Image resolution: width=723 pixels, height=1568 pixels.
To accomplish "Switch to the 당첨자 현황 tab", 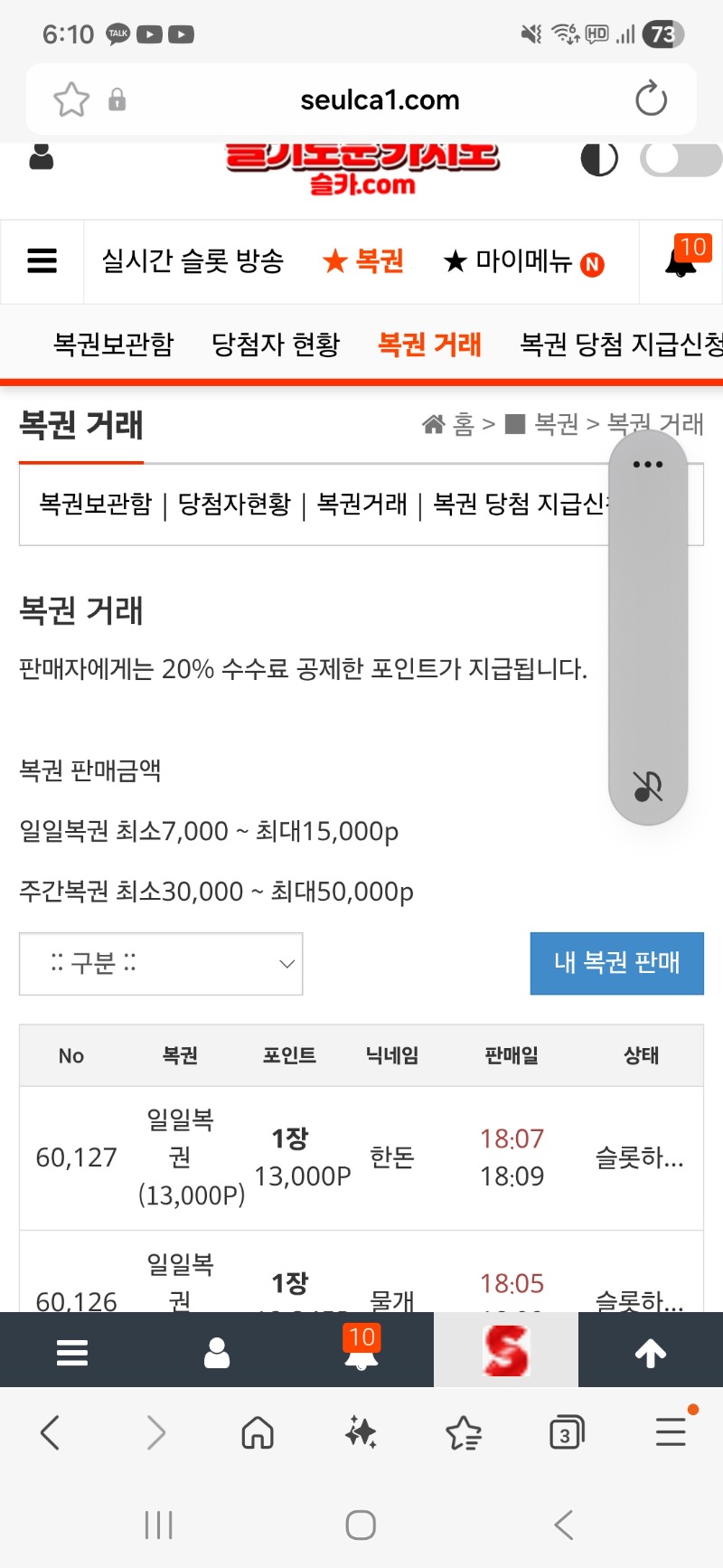I will coord(276,345).
